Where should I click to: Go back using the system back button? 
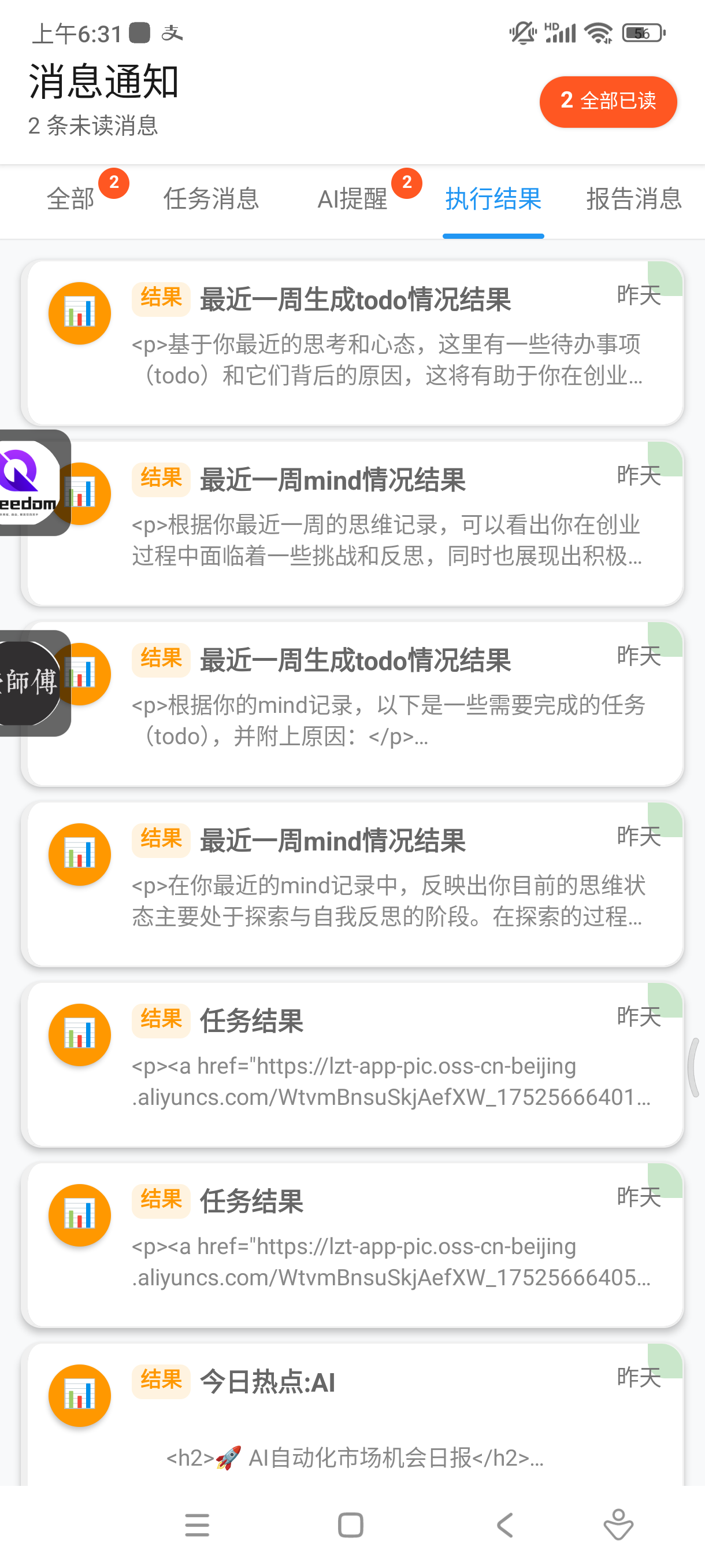[x=504, y=1525]
